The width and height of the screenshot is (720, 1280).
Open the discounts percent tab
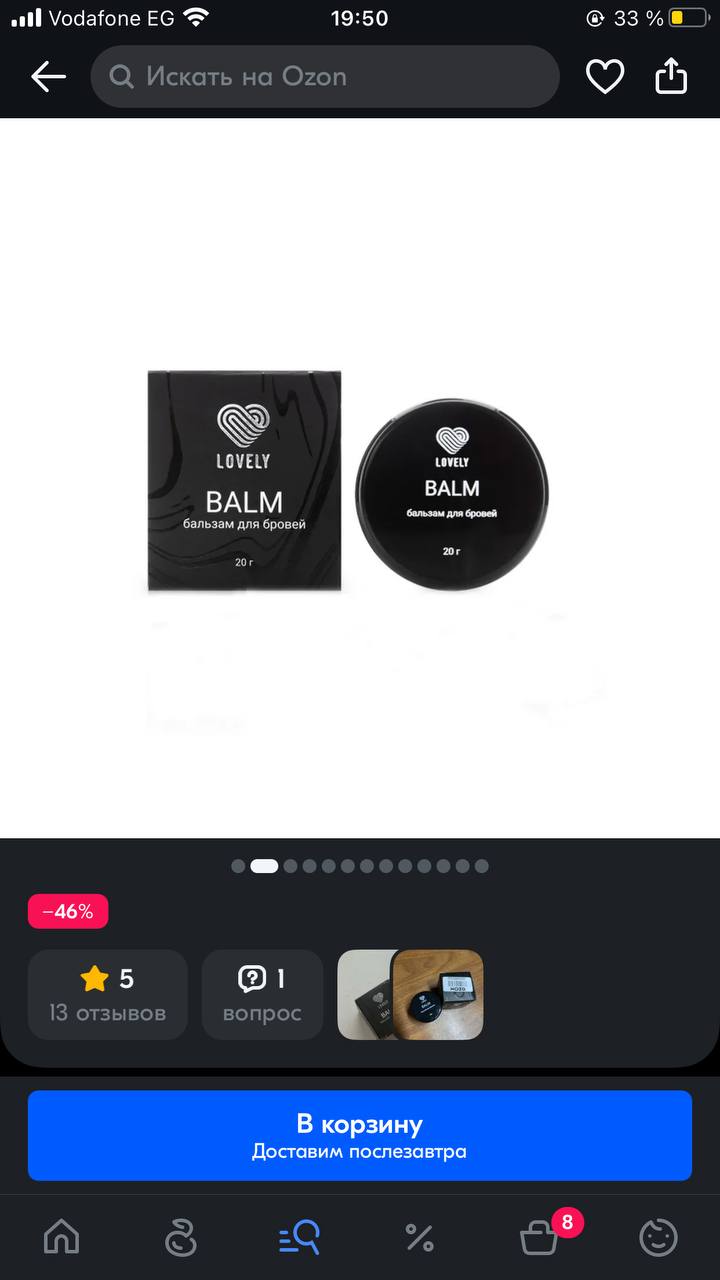click(x=419, y=1238)
